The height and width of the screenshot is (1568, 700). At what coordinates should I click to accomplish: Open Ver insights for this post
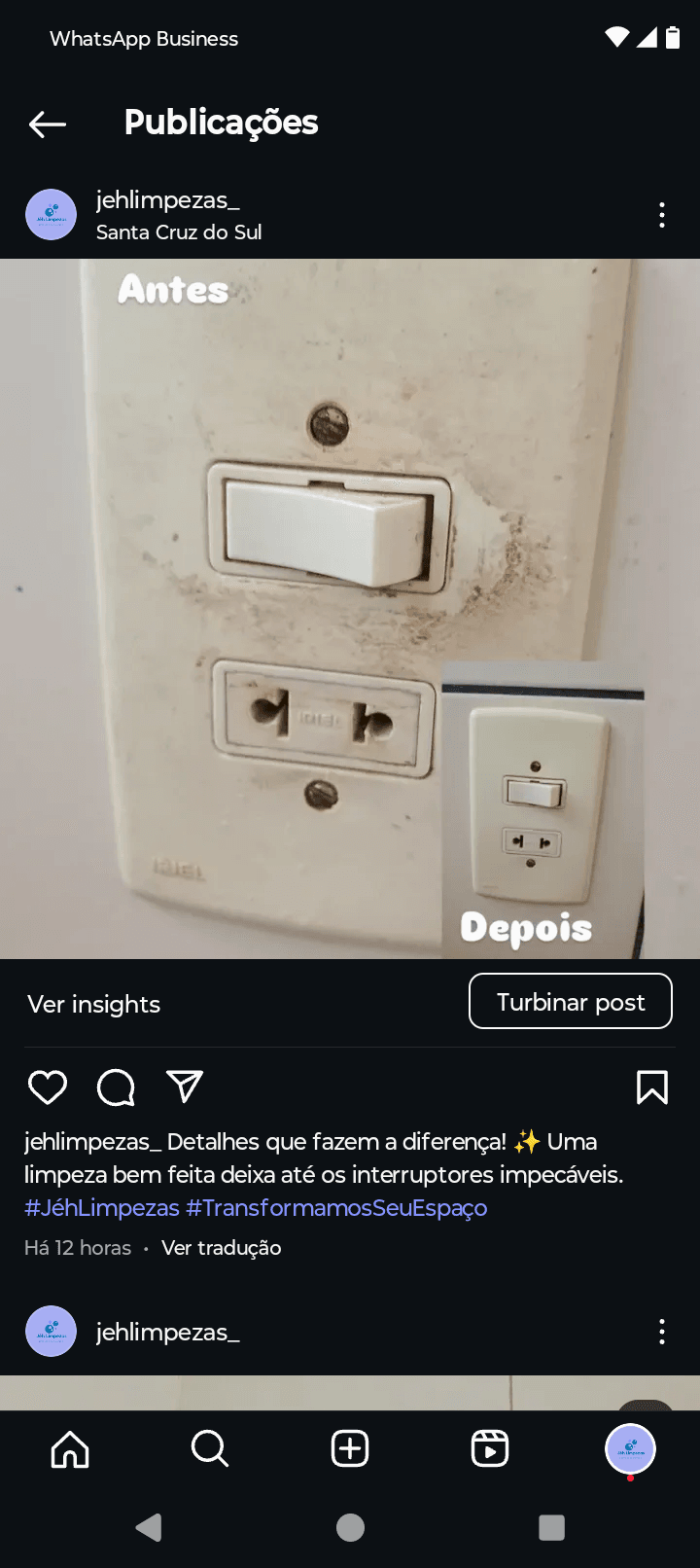tap(93, 1004)
